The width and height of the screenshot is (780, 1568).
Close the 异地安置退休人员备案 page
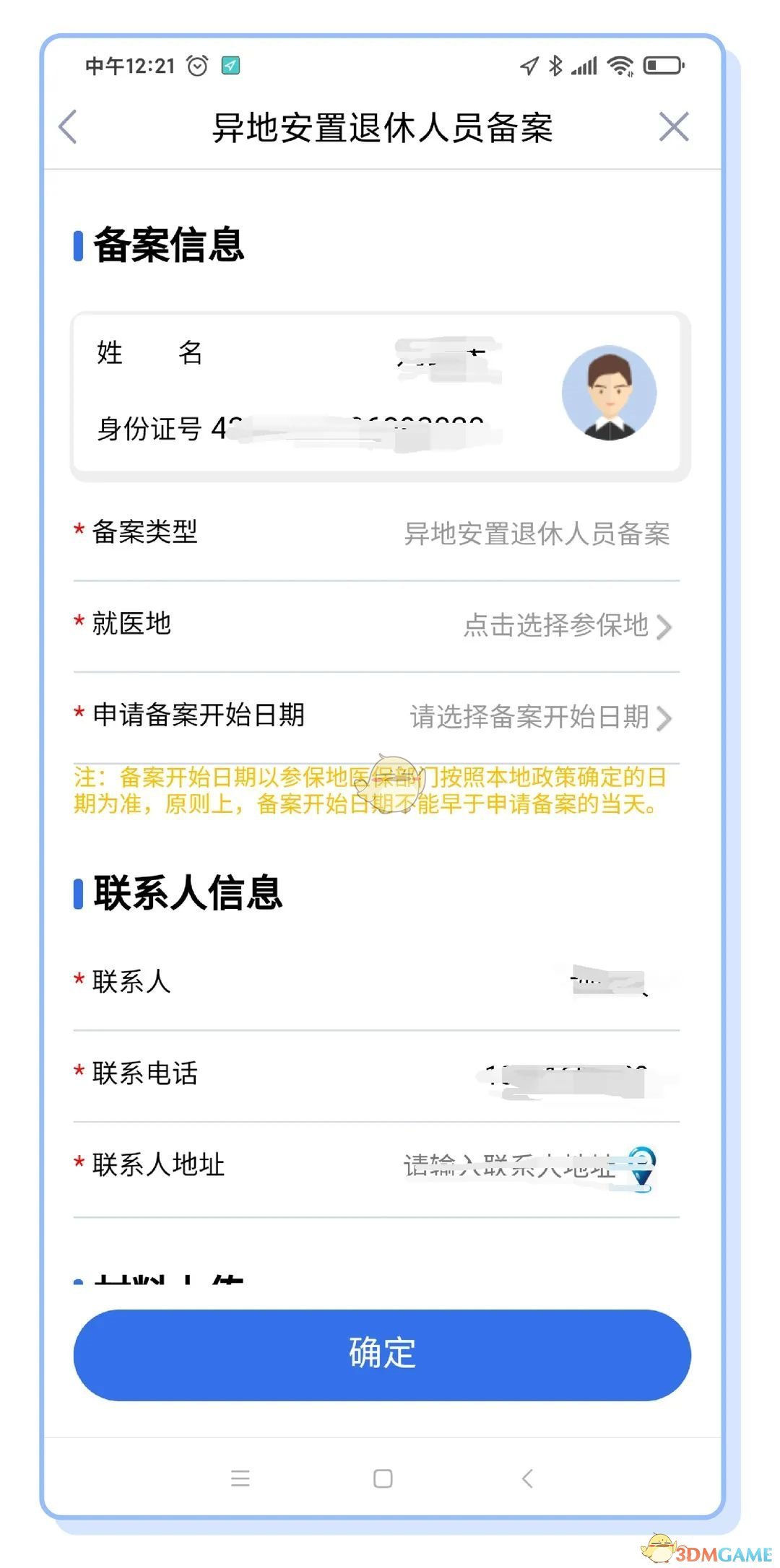(674, 127)
